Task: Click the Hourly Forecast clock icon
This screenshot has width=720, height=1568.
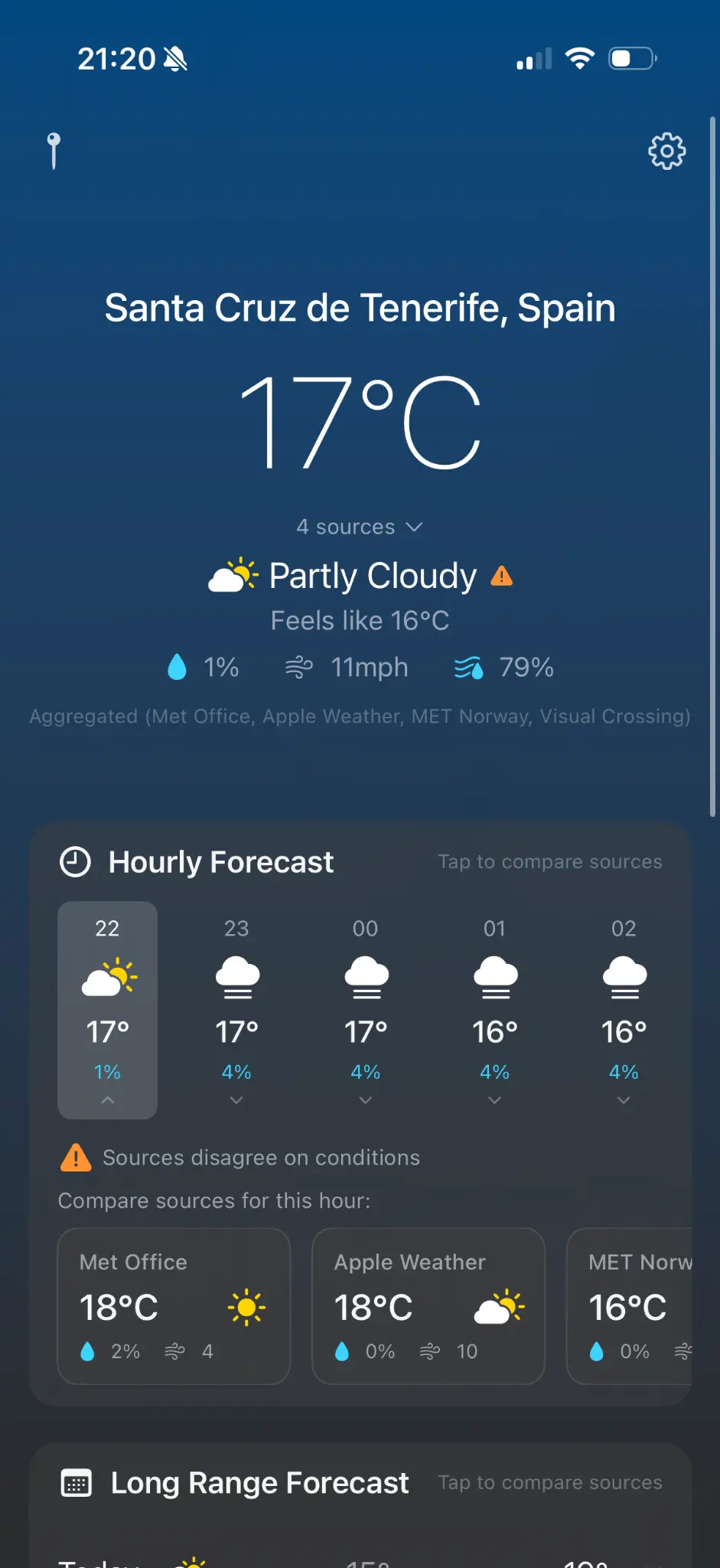Action: pyautogui.click(x=73, y=861)
